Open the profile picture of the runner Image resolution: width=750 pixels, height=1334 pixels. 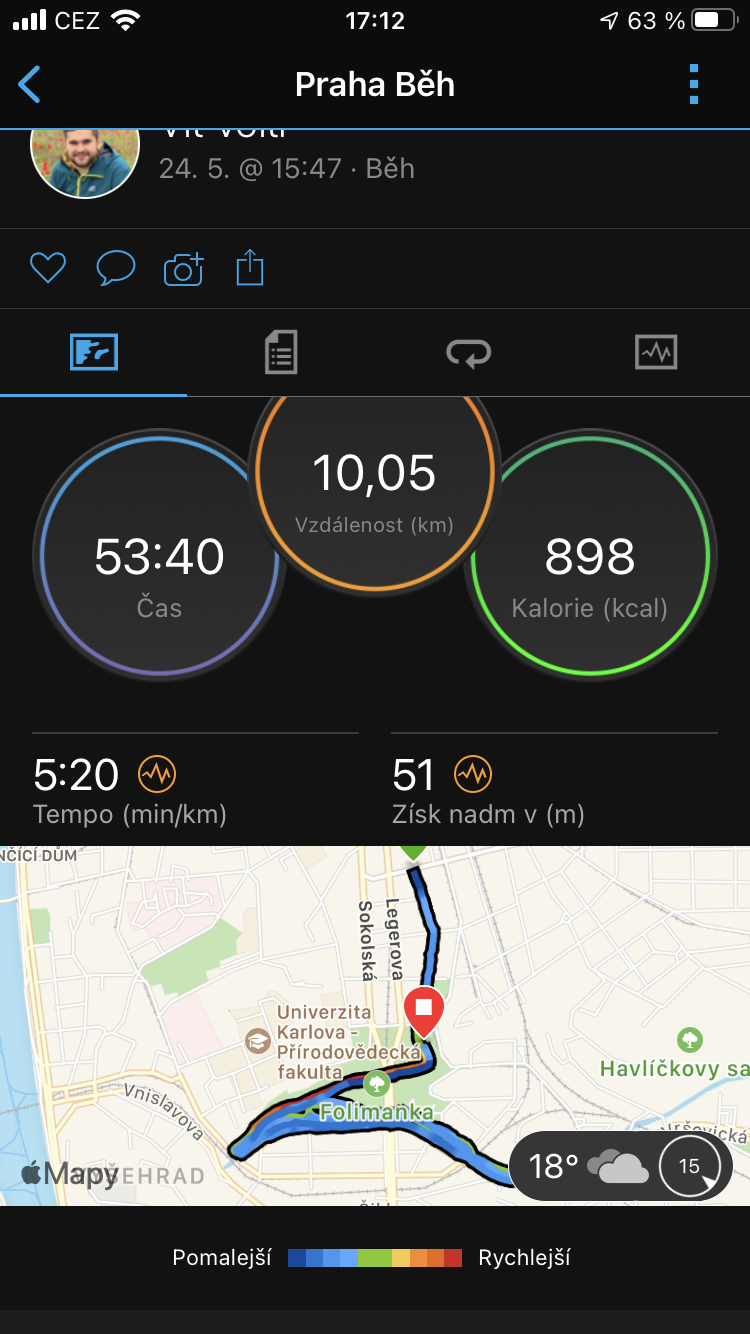tap(85, 160)
